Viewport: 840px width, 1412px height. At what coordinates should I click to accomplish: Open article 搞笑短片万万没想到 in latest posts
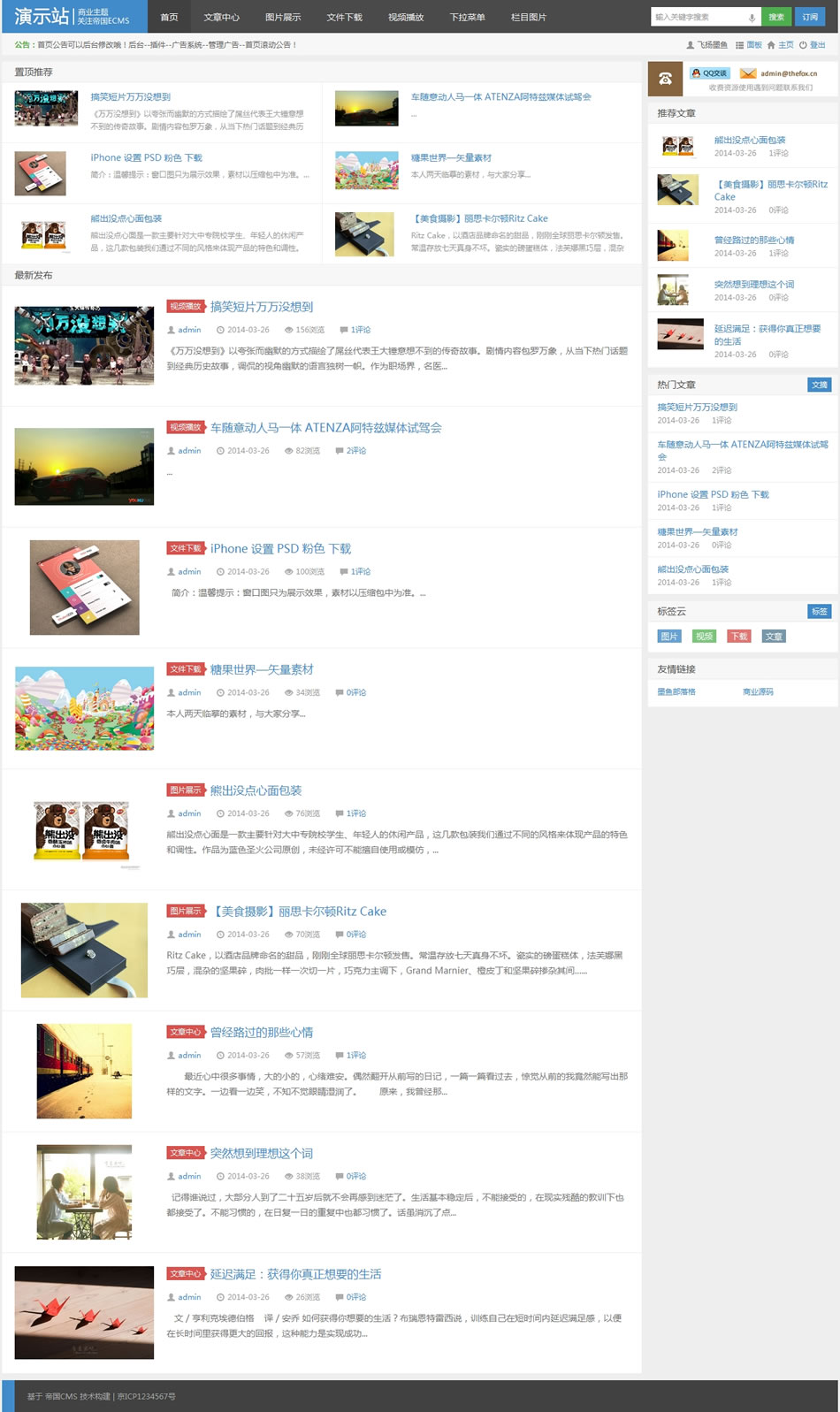[x=262, y=307]
